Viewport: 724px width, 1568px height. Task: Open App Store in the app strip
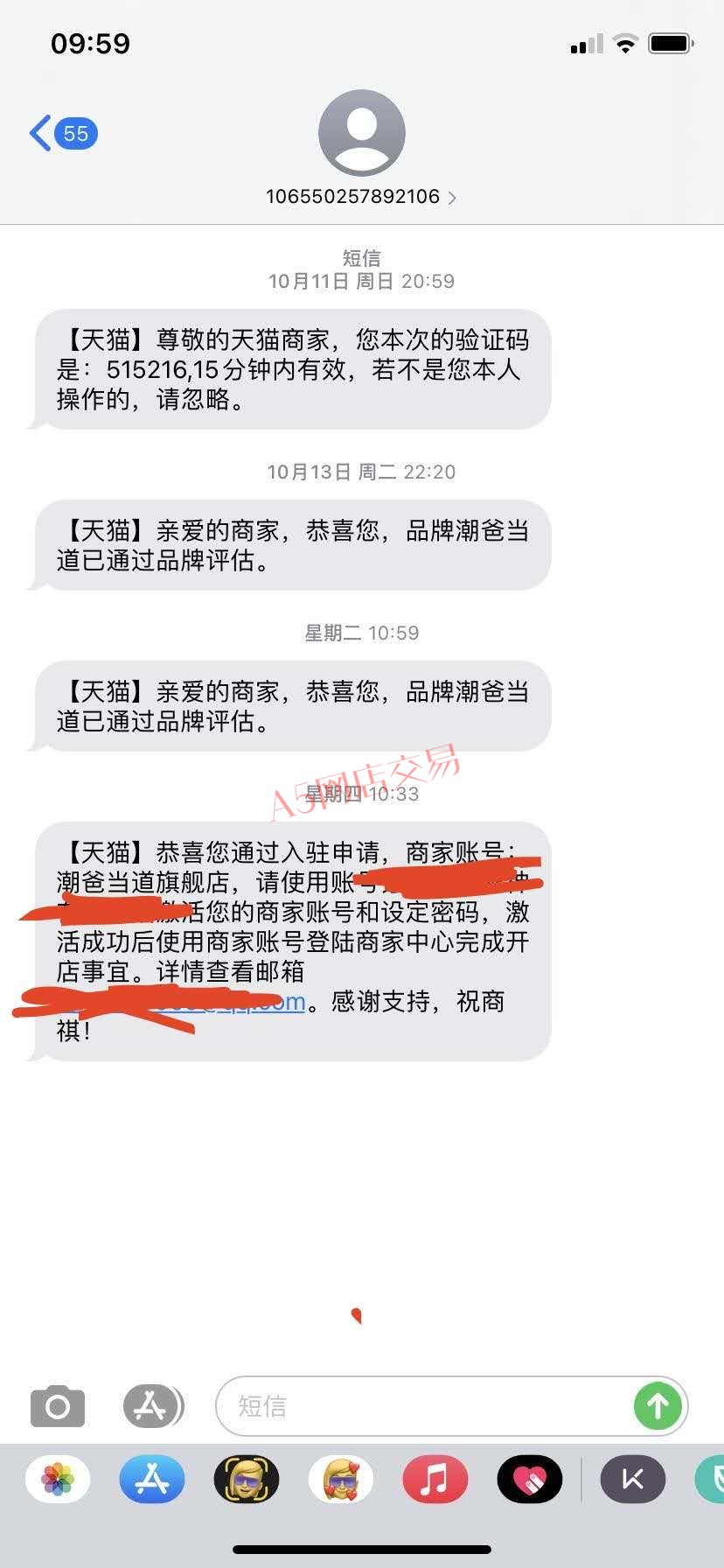pyautogui.click(x=152, y=1480)
